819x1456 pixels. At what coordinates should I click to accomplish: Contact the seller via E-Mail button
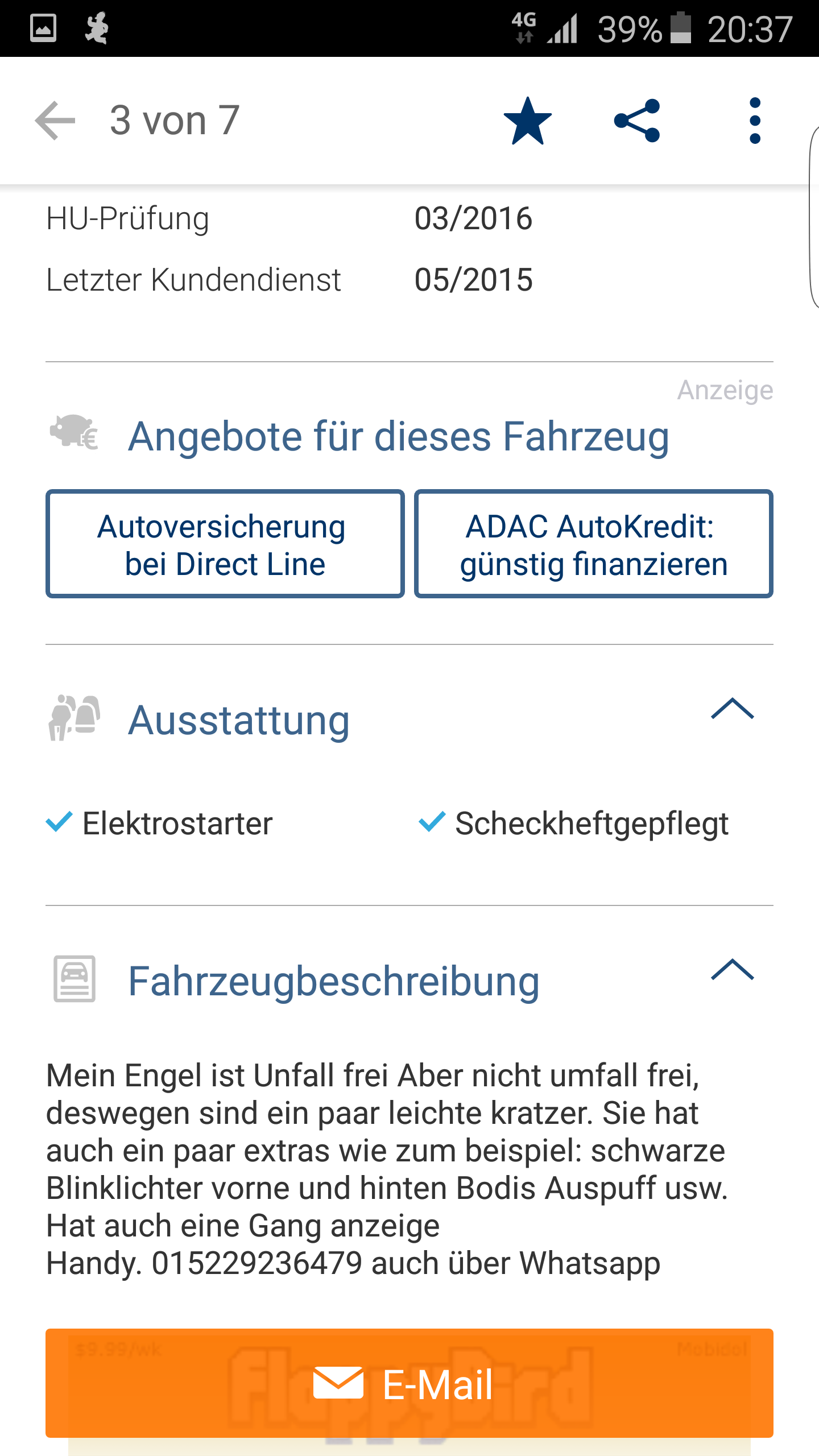(x=409, y=1383)
